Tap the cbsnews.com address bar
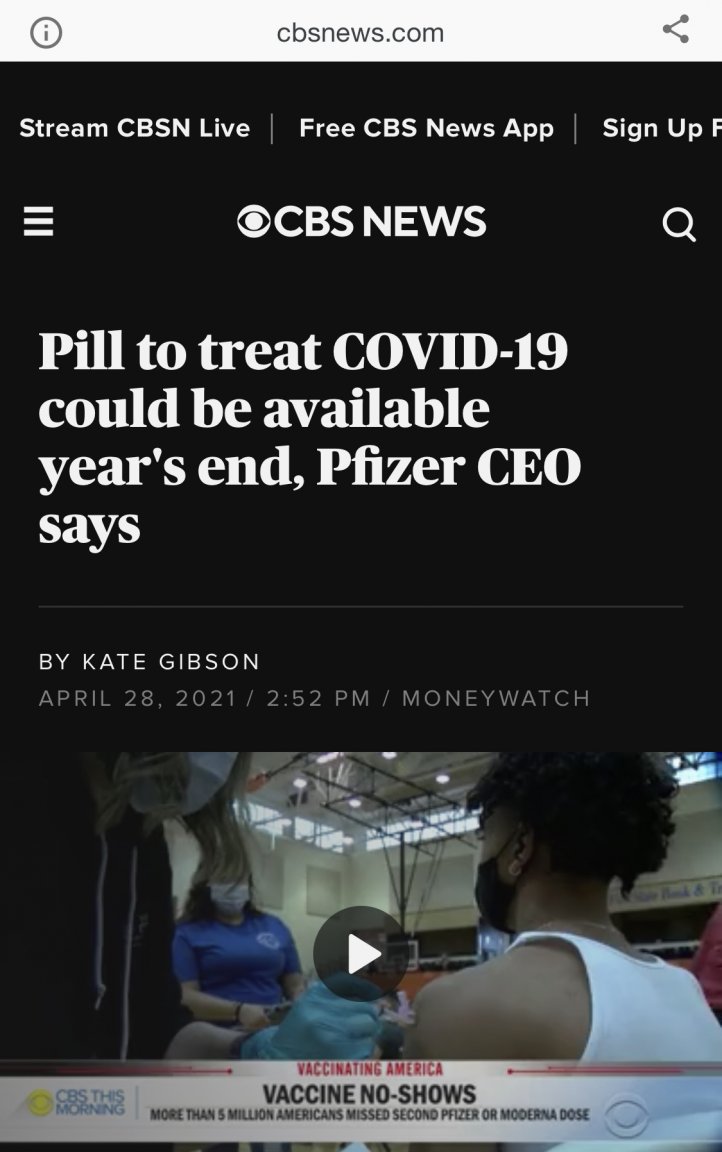Viewport: 722px width, 1152px height. (x=360, y=33)
